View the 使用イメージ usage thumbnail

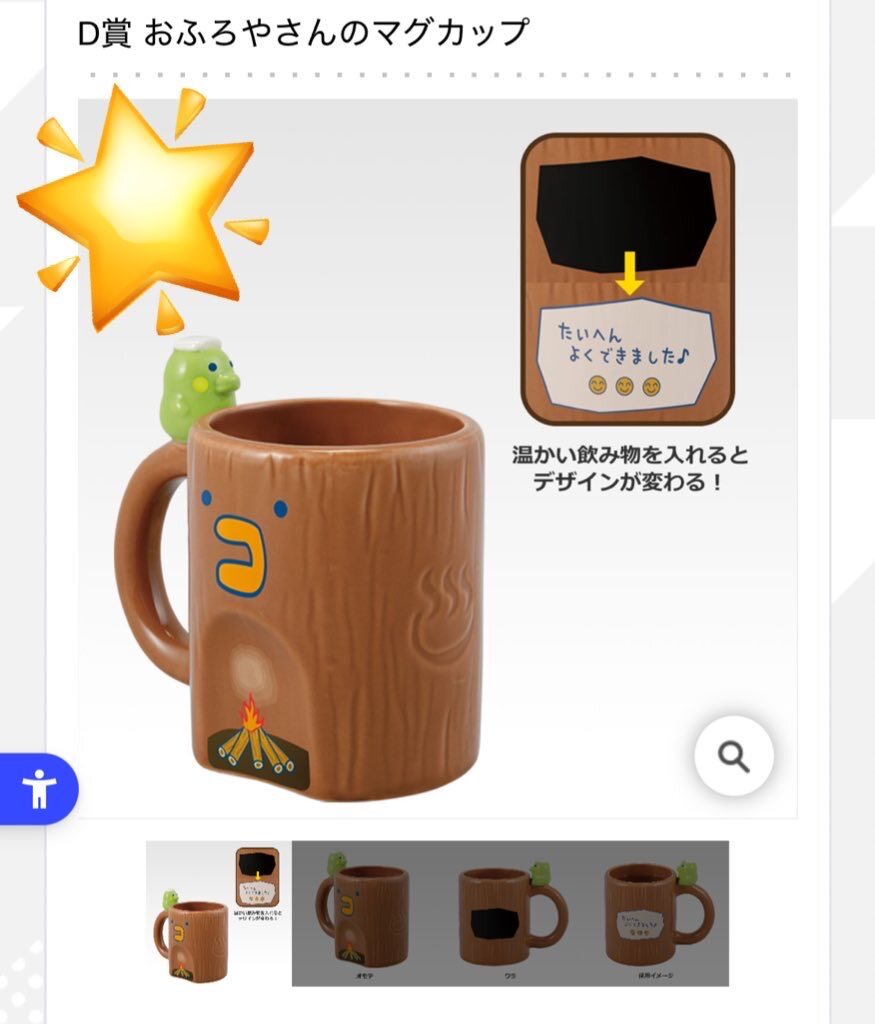point(656,913)
